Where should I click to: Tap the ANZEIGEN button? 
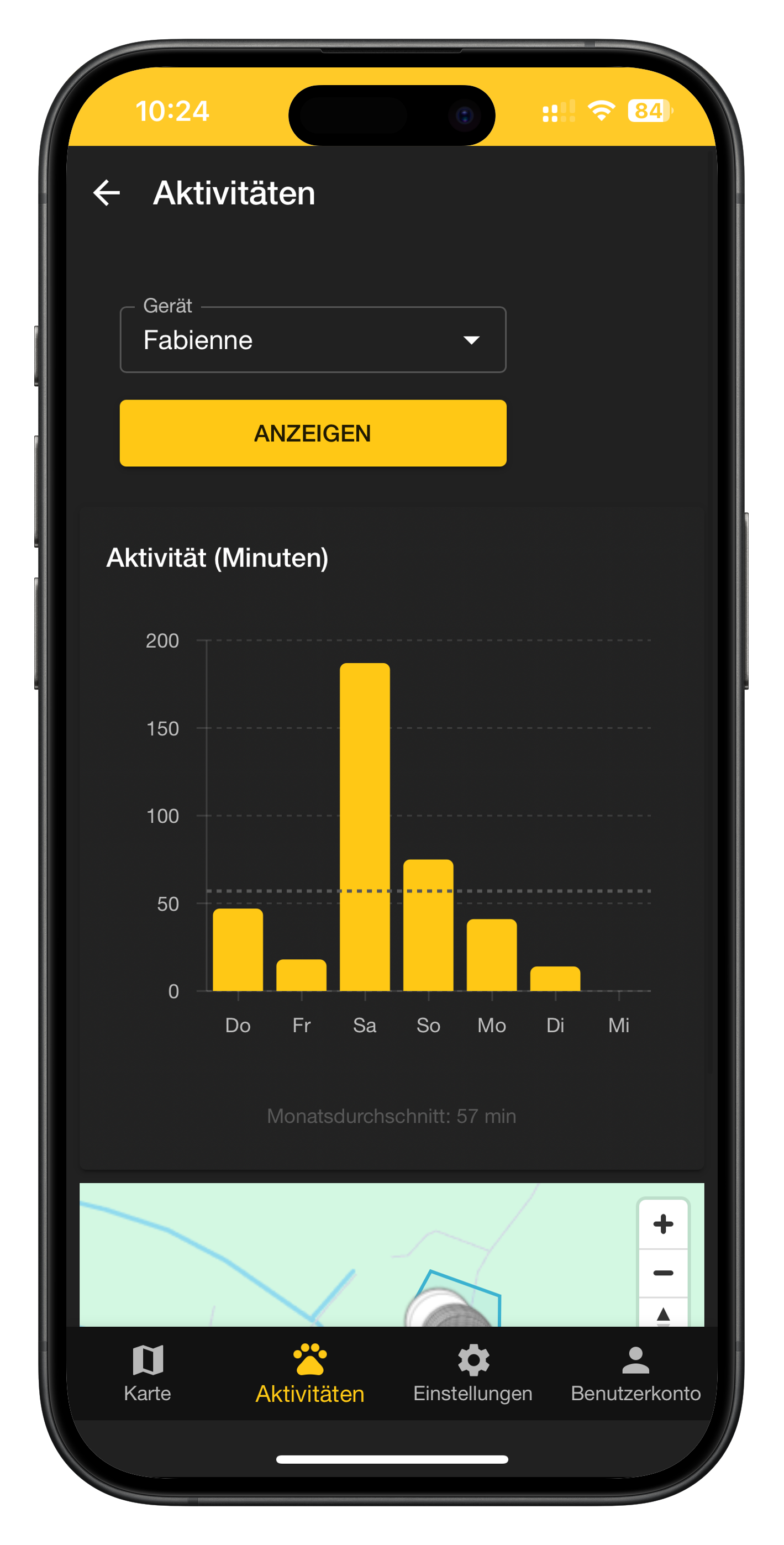coord(313,433)
